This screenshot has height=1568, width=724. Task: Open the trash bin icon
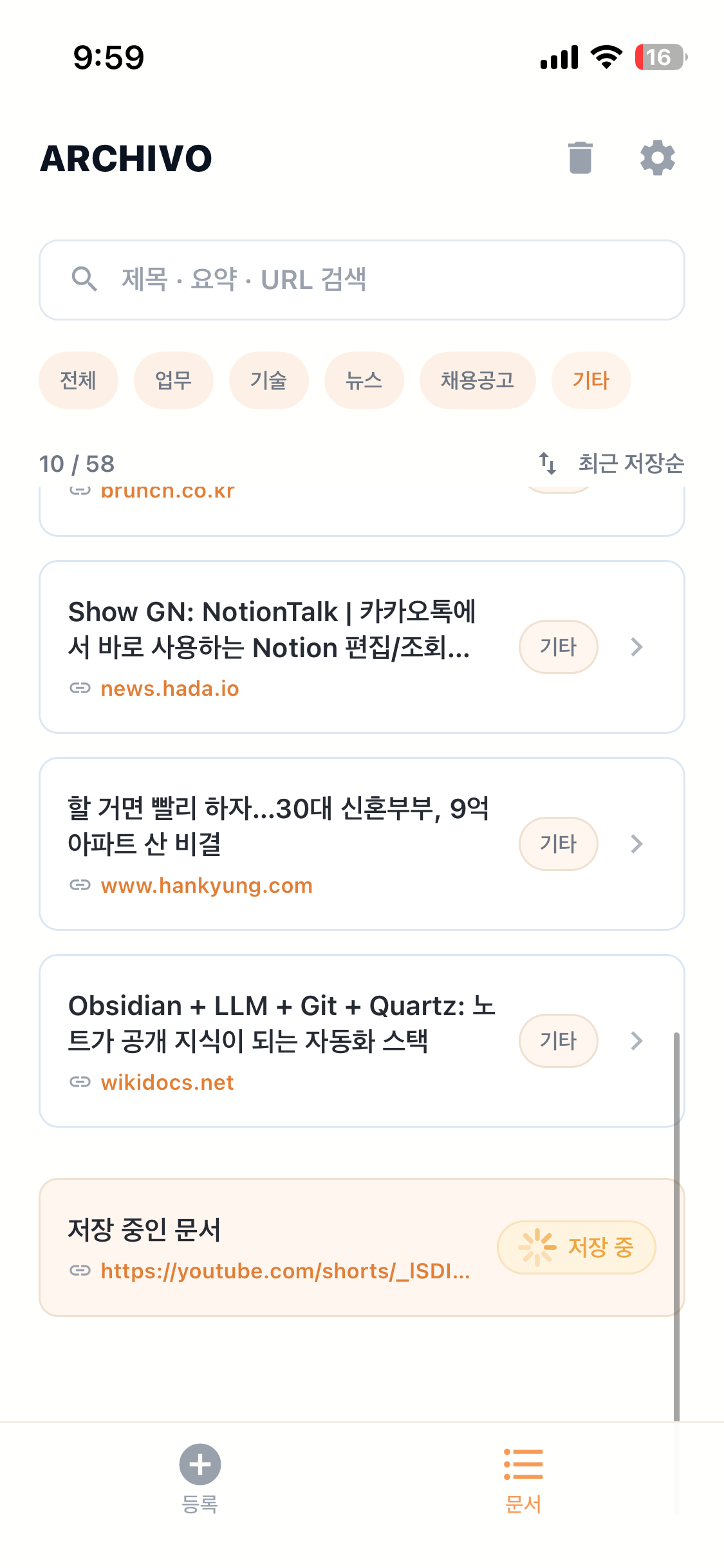coord(580,158)
